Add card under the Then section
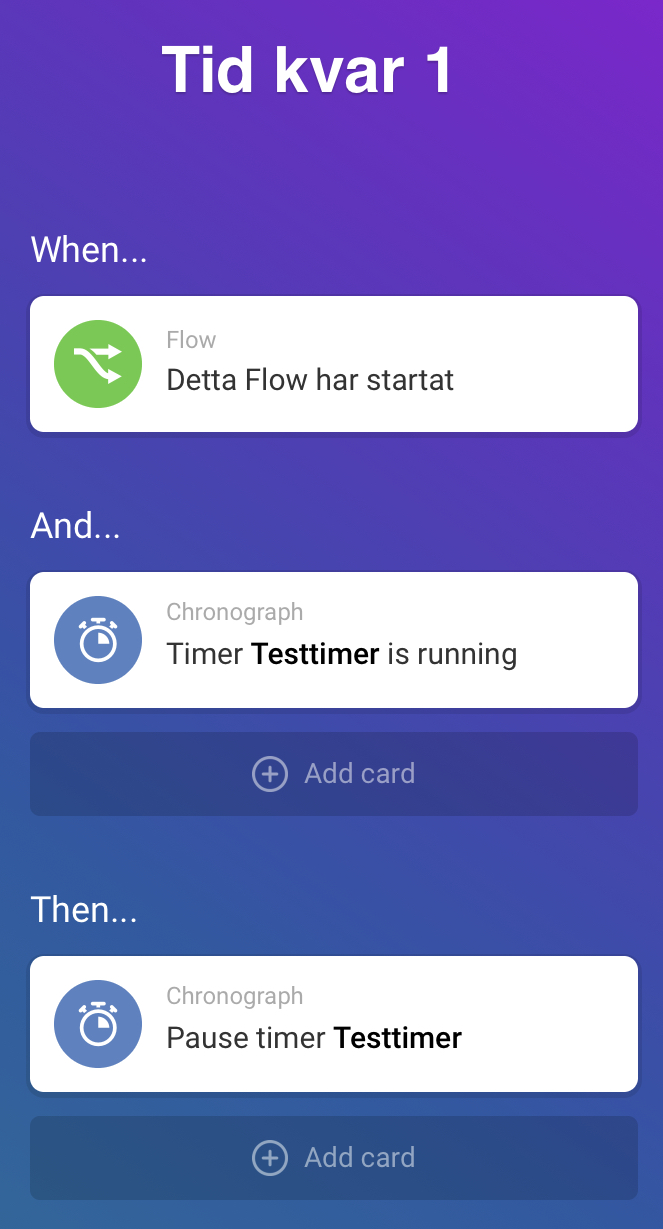Screen dimensions: 663x1229 click(333, 1158)
